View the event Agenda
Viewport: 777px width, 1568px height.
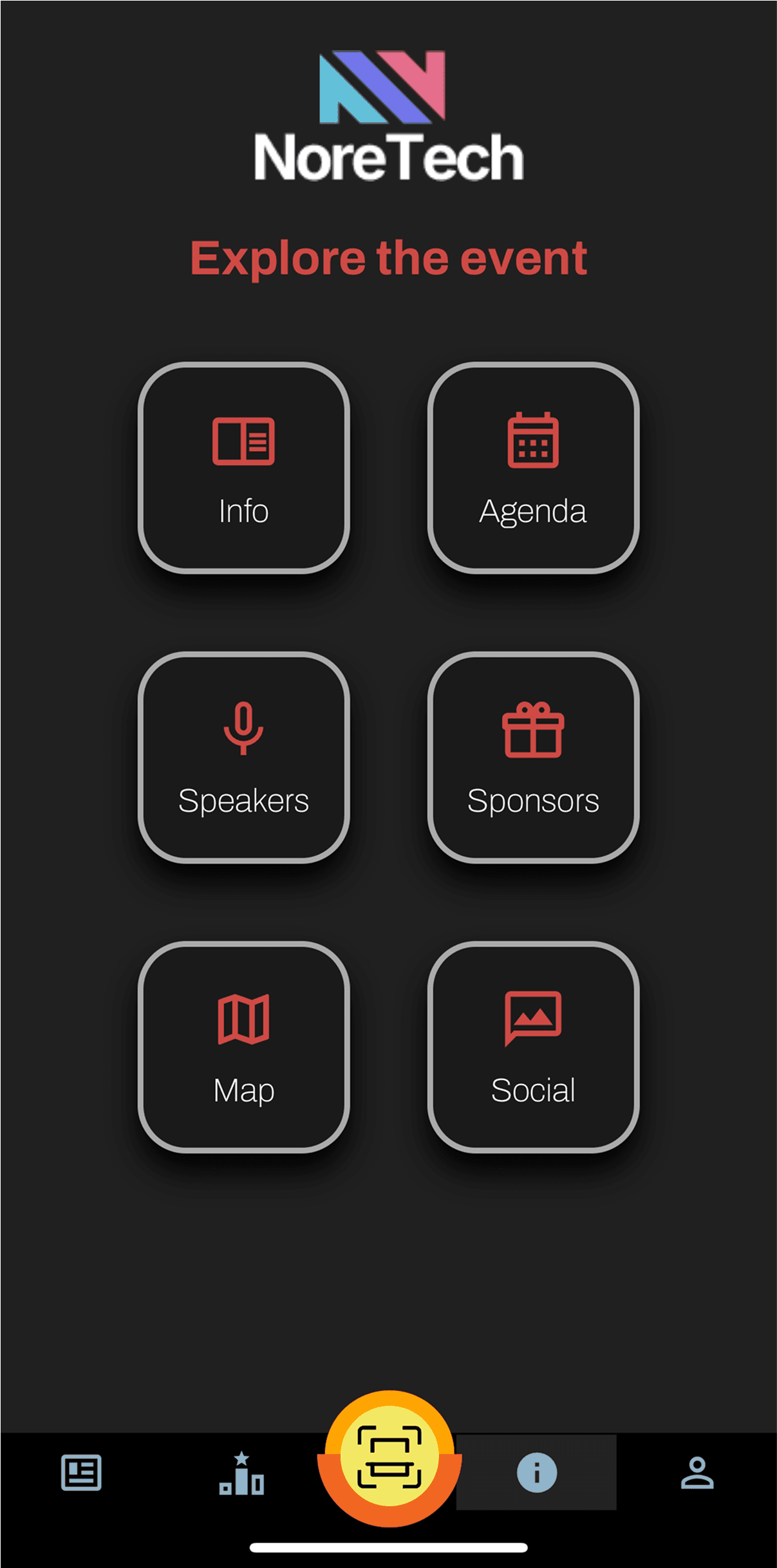533,468
